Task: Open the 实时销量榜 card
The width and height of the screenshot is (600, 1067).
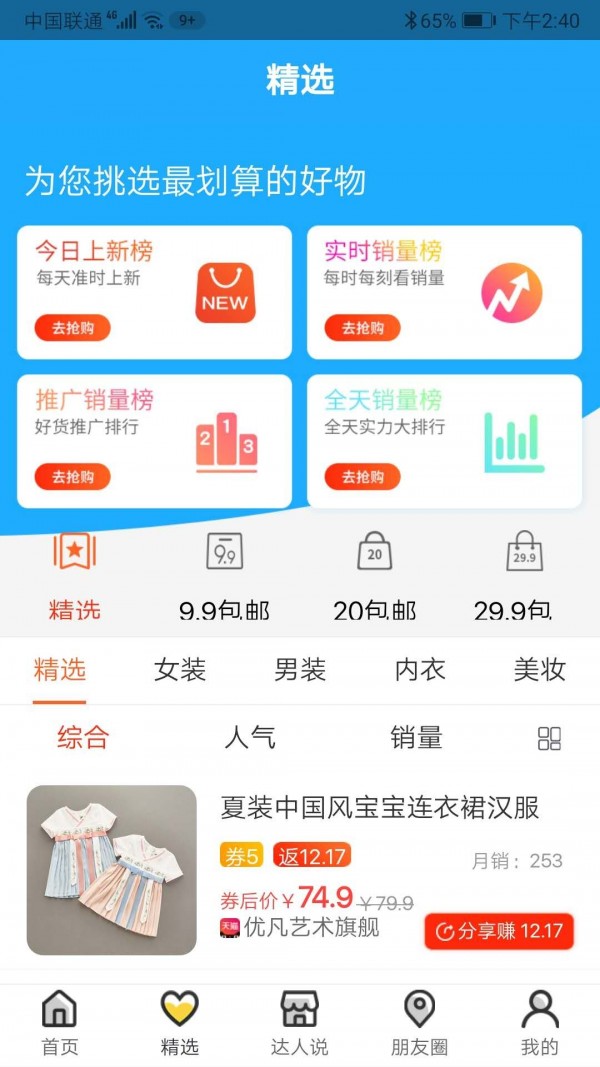Action: click(x=444, y=292)
